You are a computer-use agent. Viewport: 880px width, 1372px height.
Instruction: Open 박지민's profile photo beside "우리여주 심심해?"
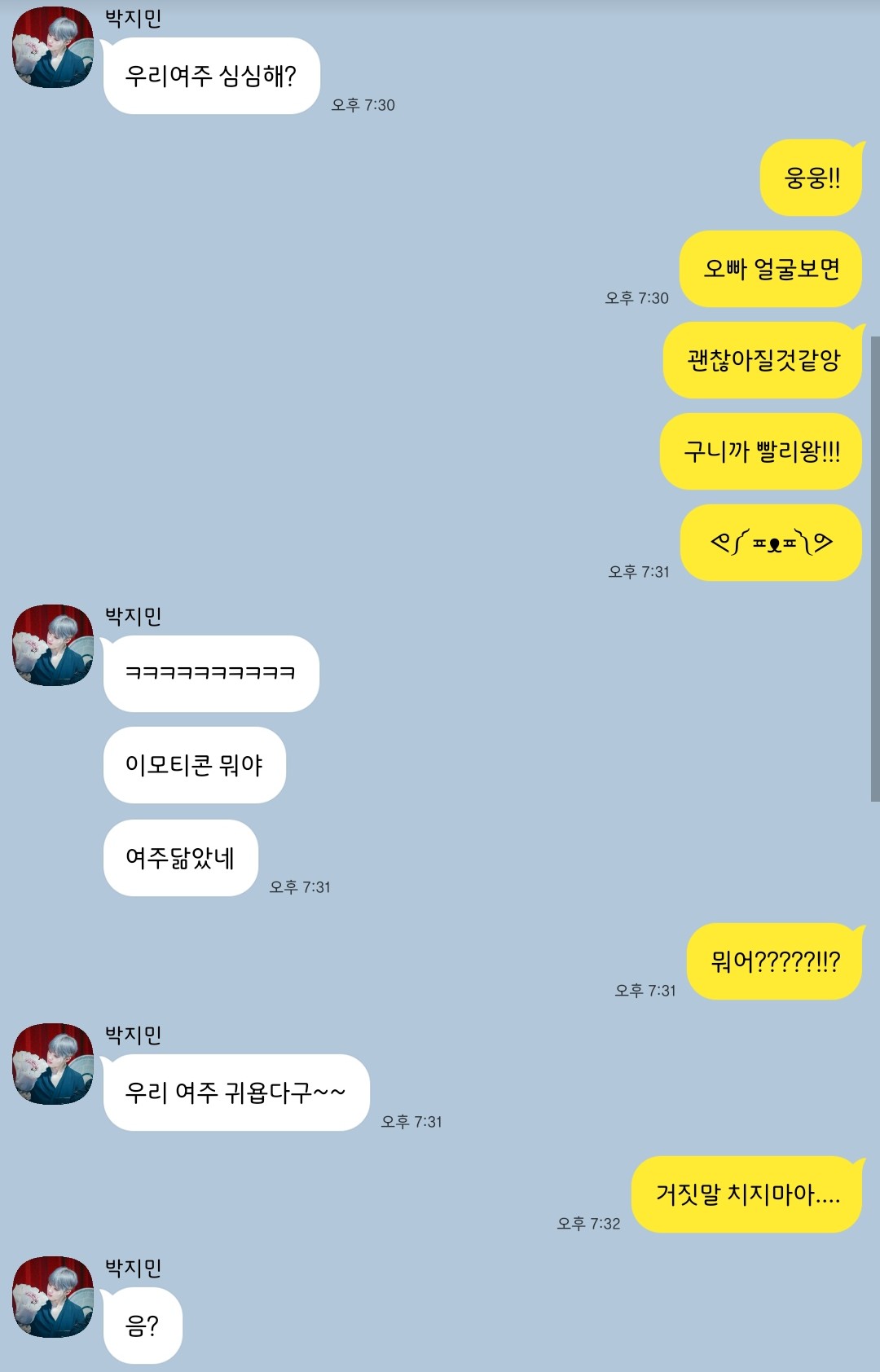tap(53, 47)
